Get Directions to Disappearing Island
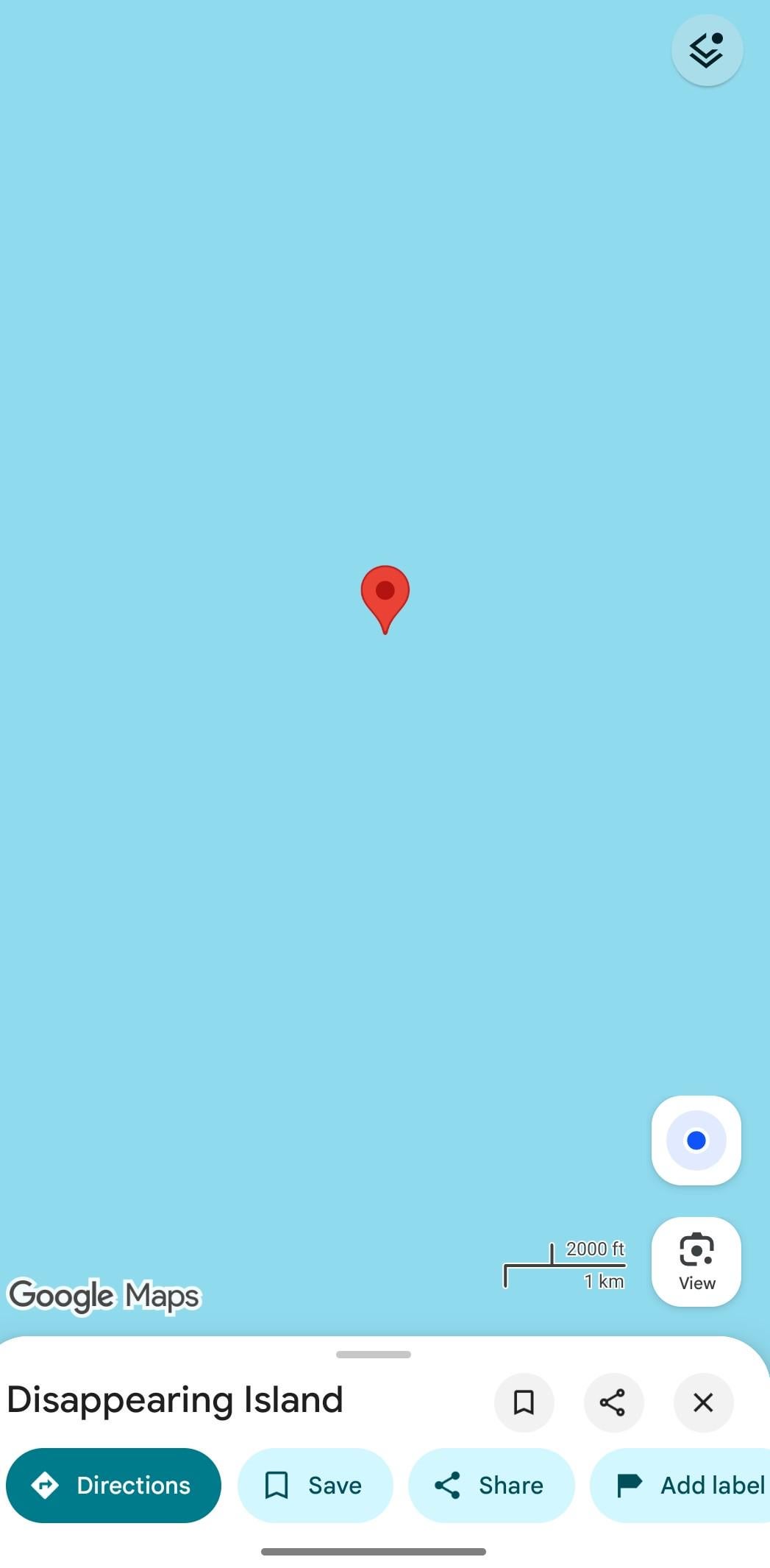 (113, 1485)
